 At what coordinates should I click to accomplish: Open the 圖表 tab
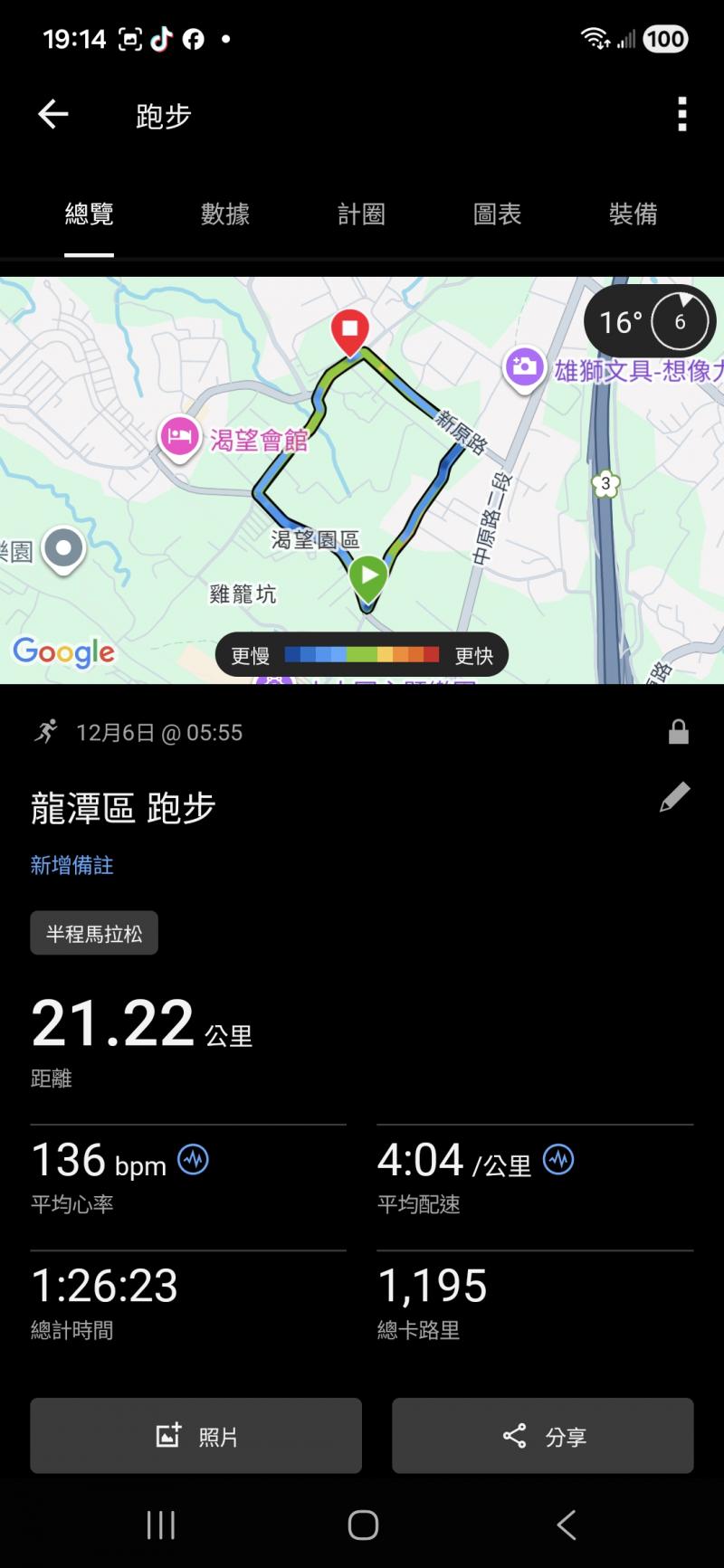click(497, 214)
